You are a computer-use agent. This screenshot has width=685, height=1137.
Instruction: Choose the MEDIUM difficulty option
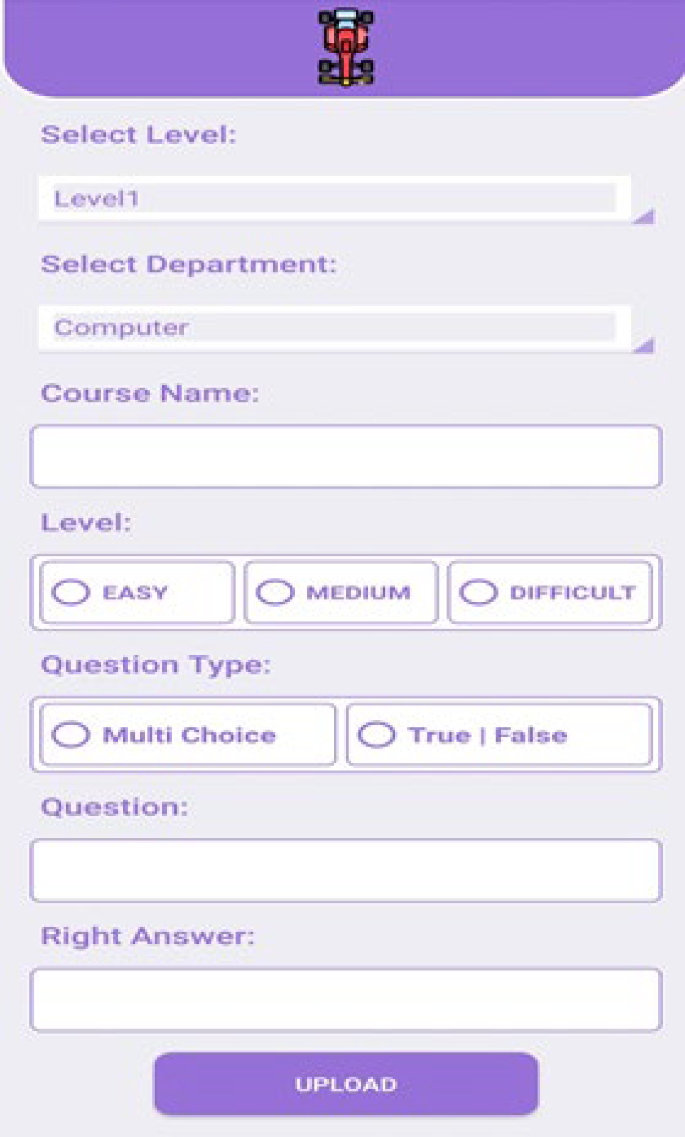(340, 592)
